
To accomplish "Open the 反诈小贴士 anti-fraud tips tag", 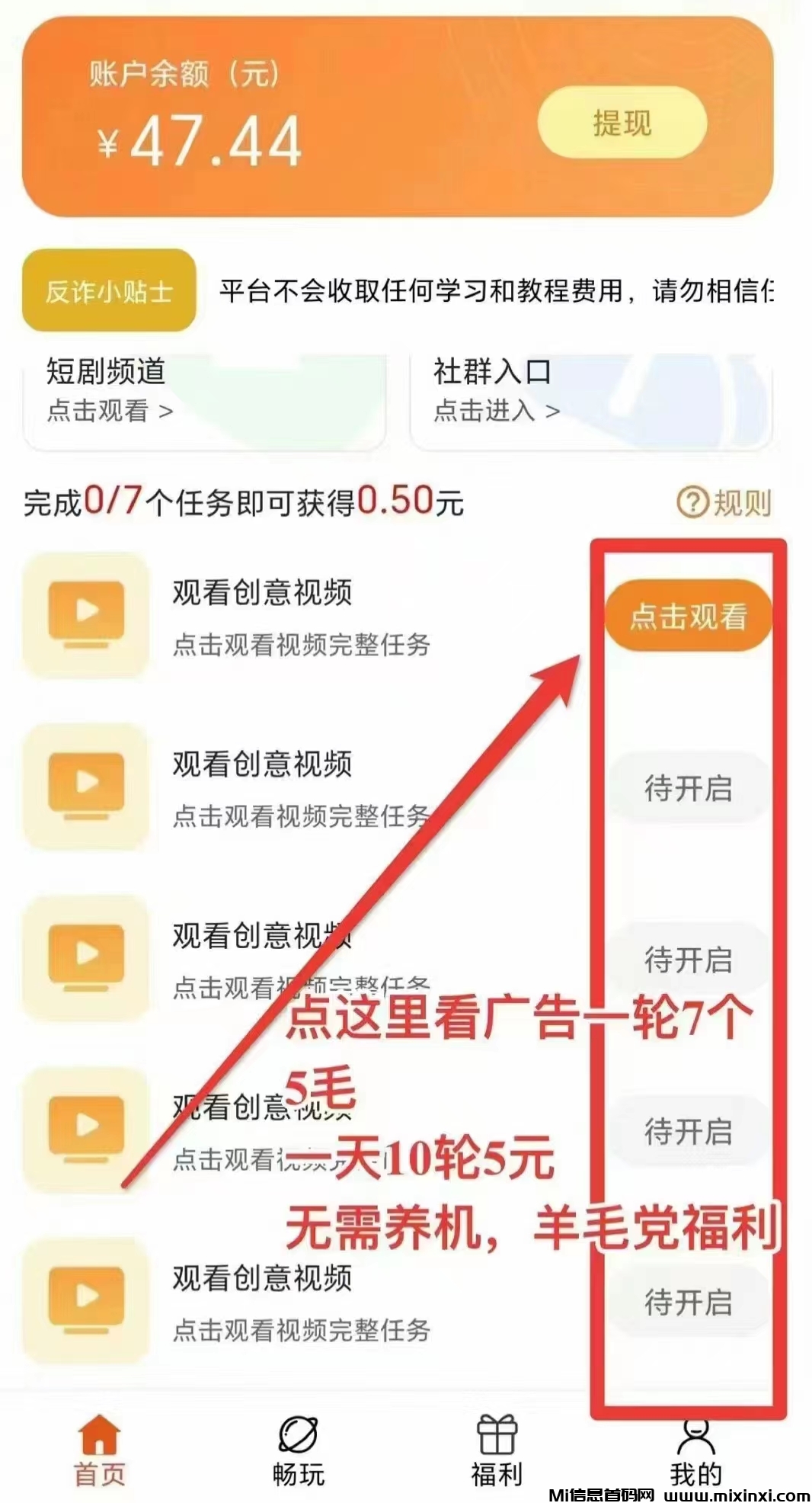I will pos(109,291).
